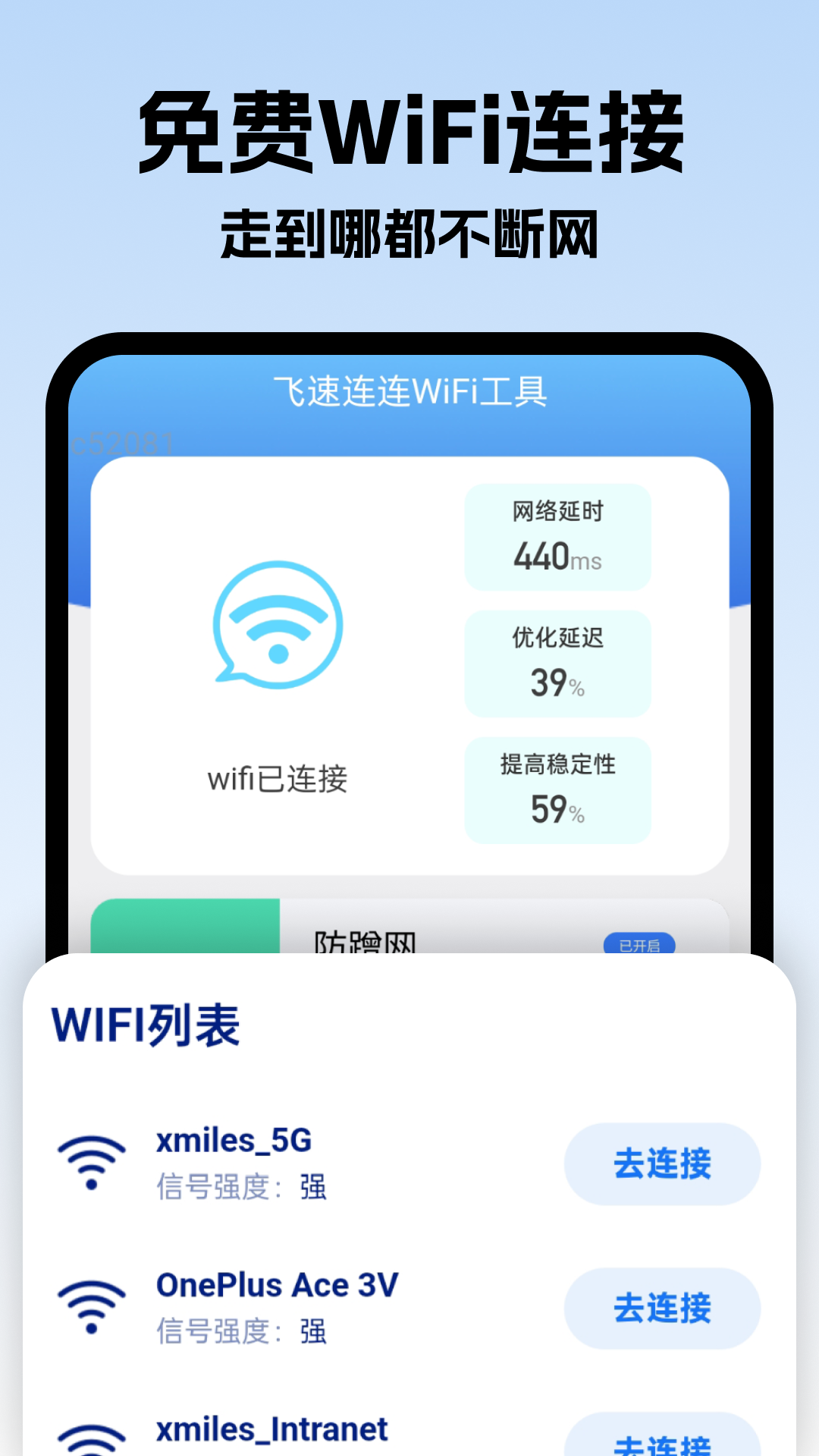Tap the 提高稳定性 59% status card
Viewport: 819px width, 1456px height.
[557, 789]
